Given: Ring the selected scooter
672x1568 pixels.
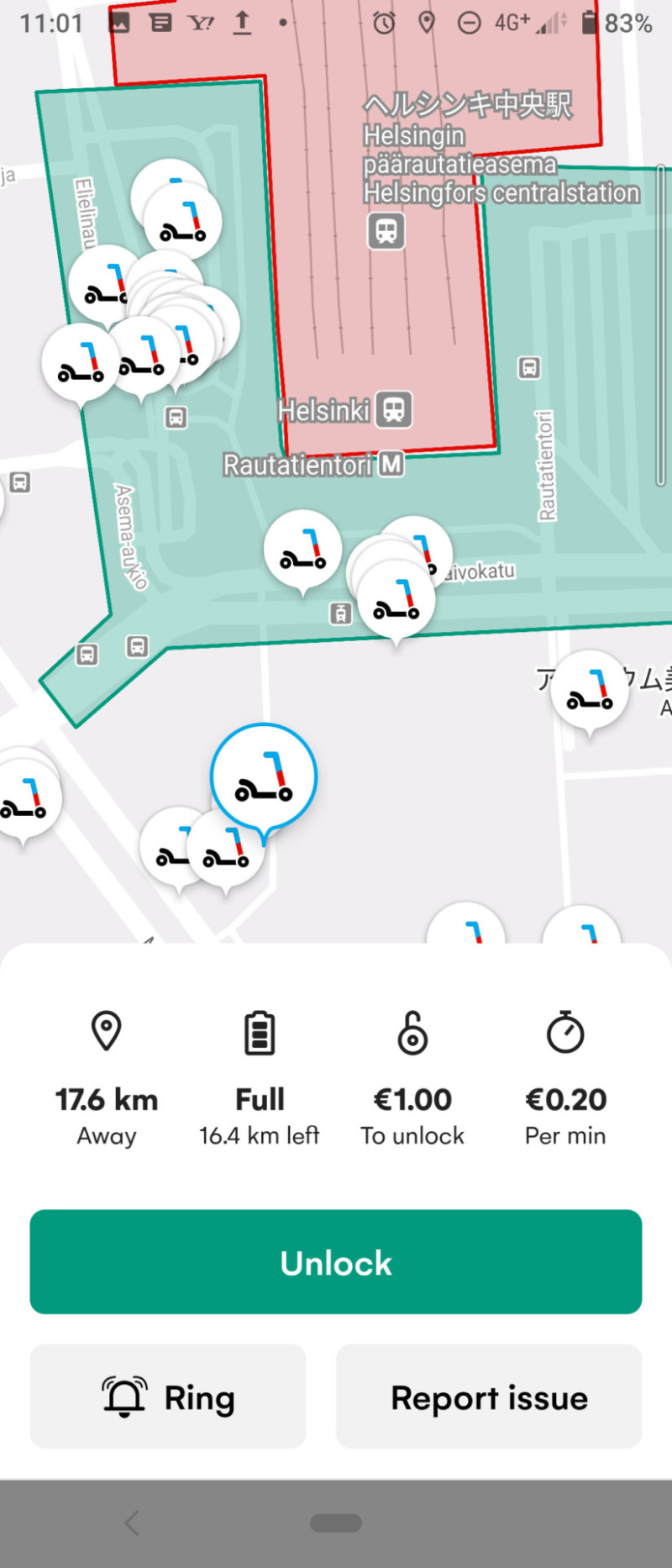Looking at the screenshot, I should [x=168, y=1397].
